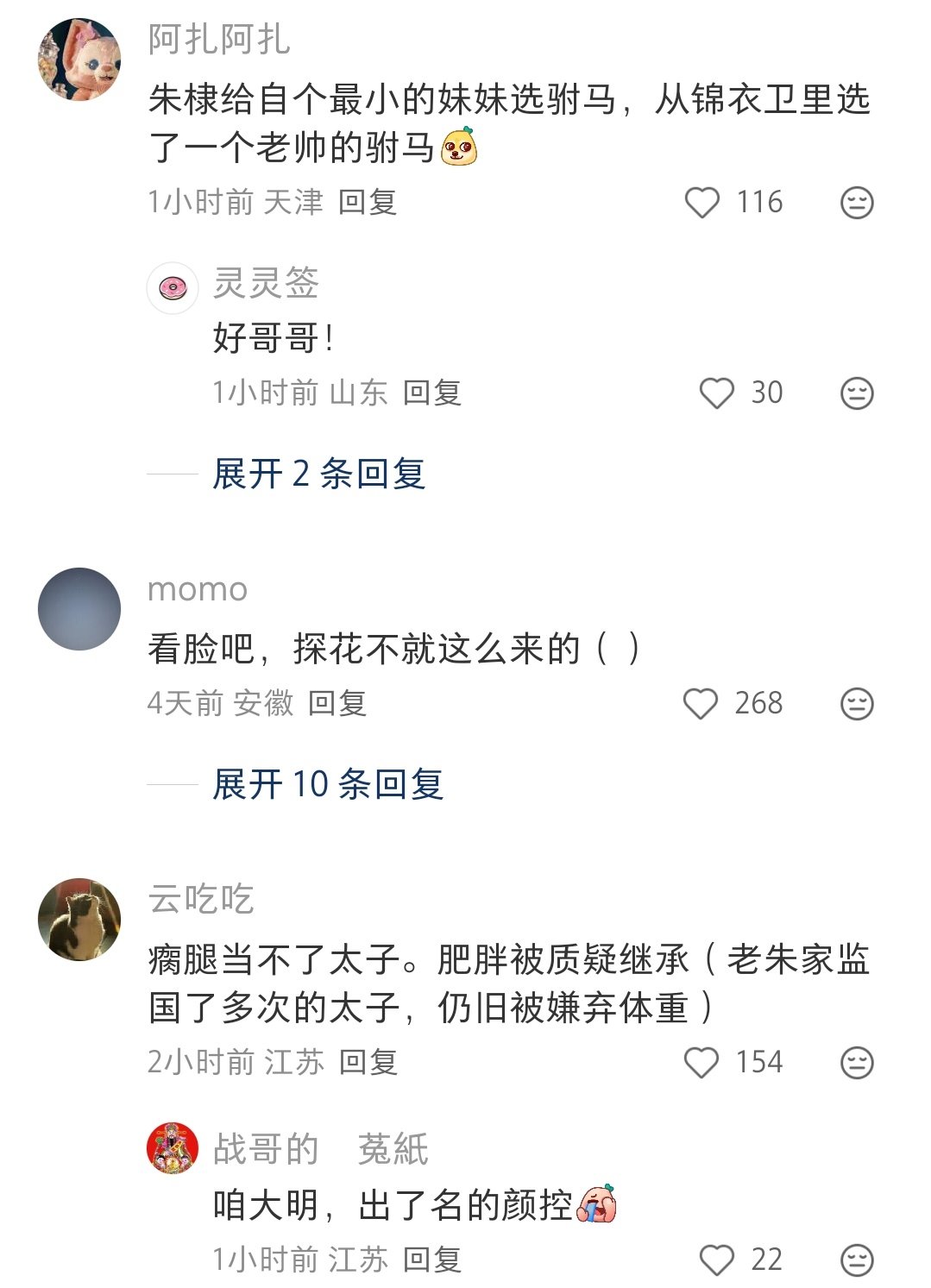Open 云吃吃's profile avatar
Image resolution: width=931 pixels, height=1288 pixels.
pos(79,920)
